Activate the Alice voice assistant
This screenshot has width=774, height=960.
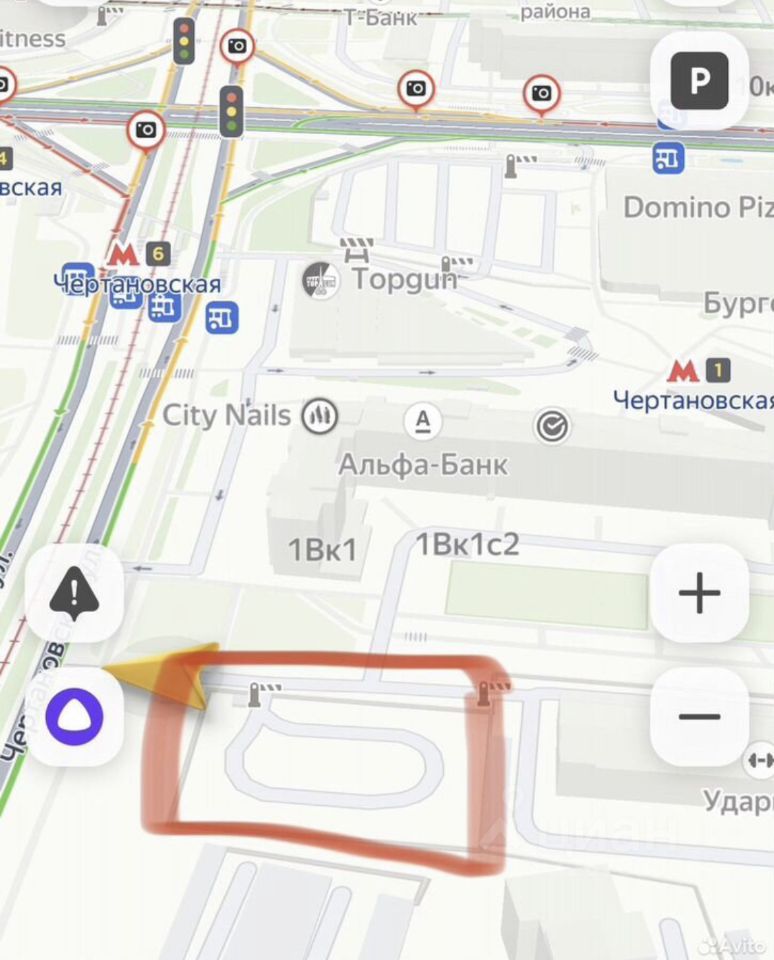(x=74, y=716)
